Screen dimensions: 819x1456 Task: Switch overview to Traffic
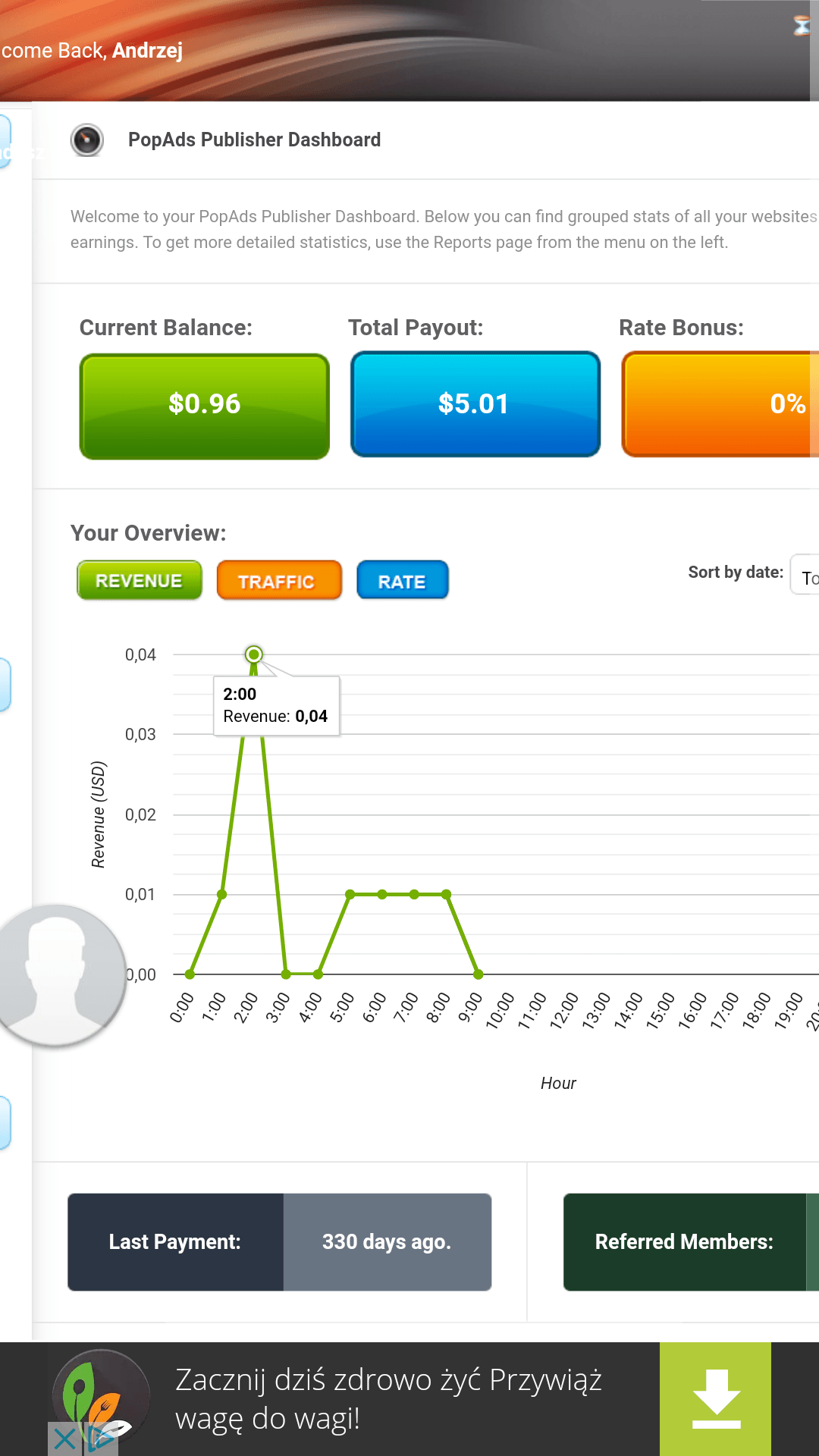279,581
